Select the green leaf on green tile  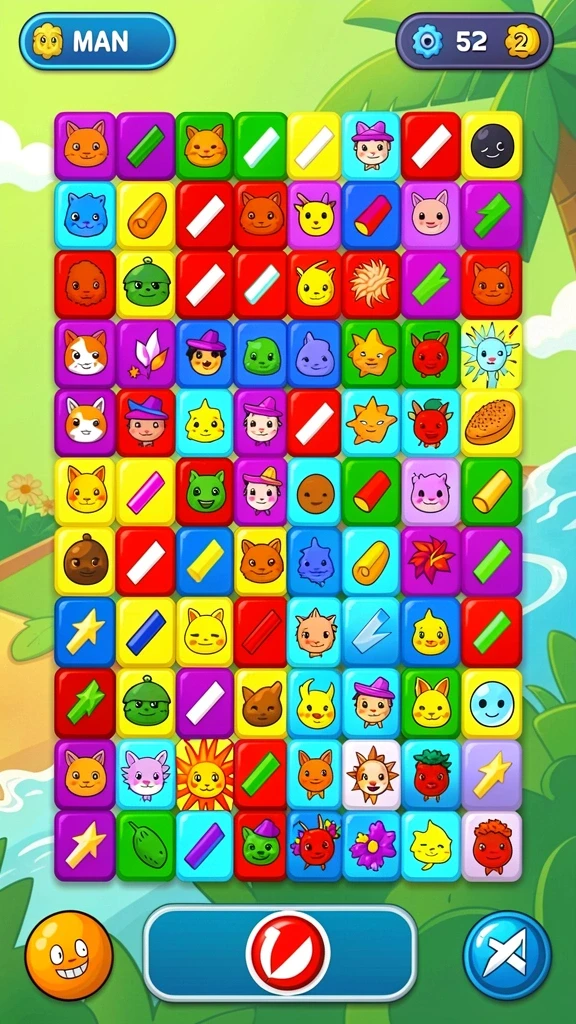[146, 846]
